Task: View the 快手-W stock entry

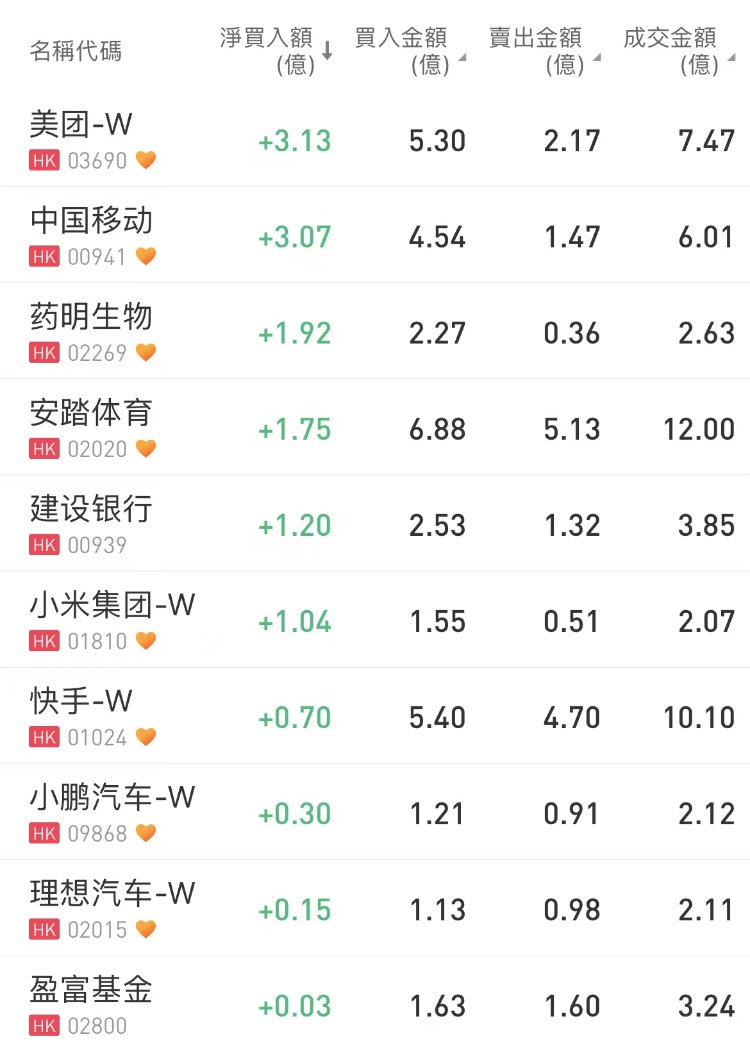Action: 82,701
